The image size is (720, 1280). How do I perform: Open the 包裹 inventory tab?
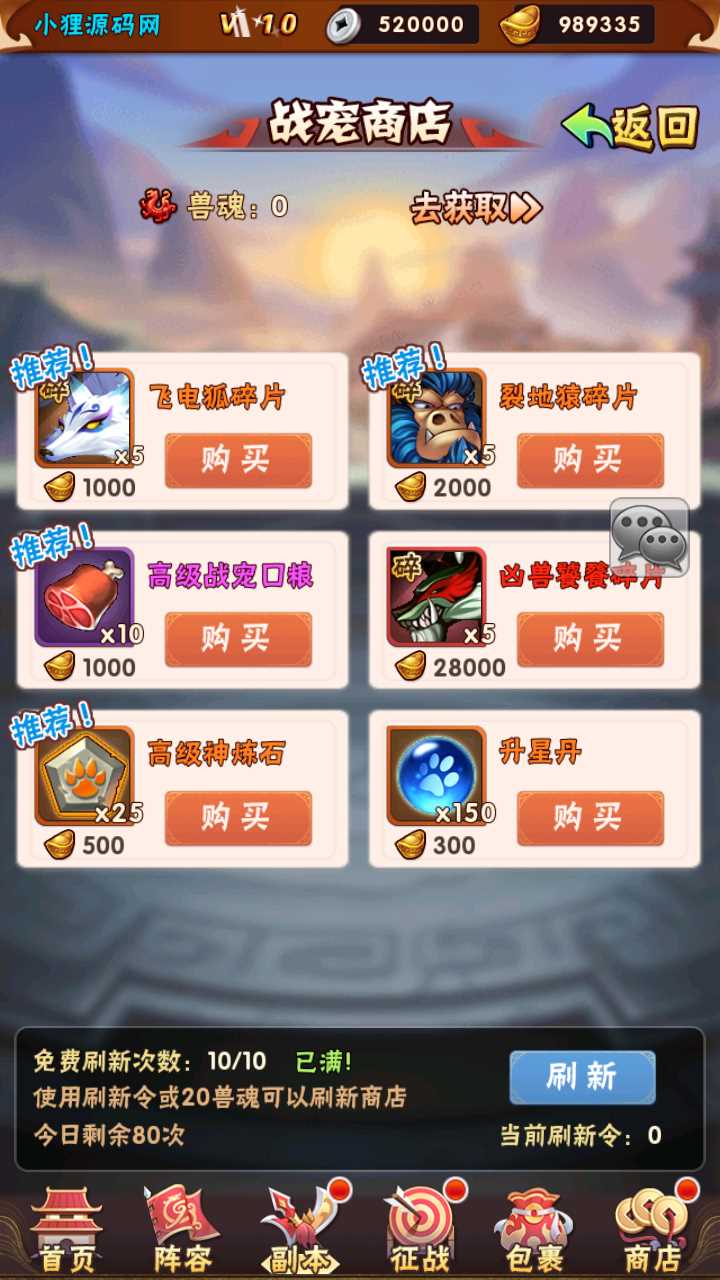535,1229
